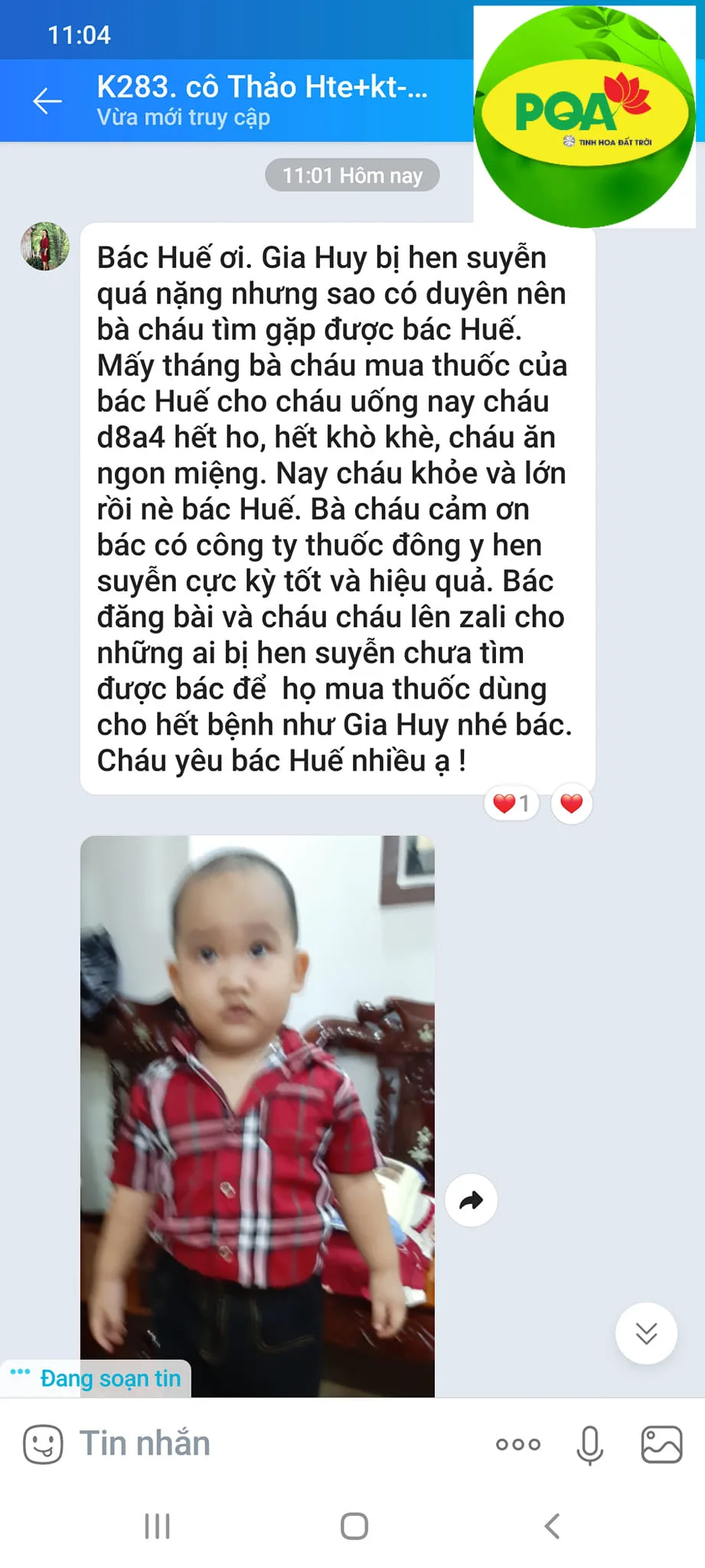Viewport: 705px width, 1568px height.
Task: Open the K283. cô Thảo chat info
Action: [262, 100]
